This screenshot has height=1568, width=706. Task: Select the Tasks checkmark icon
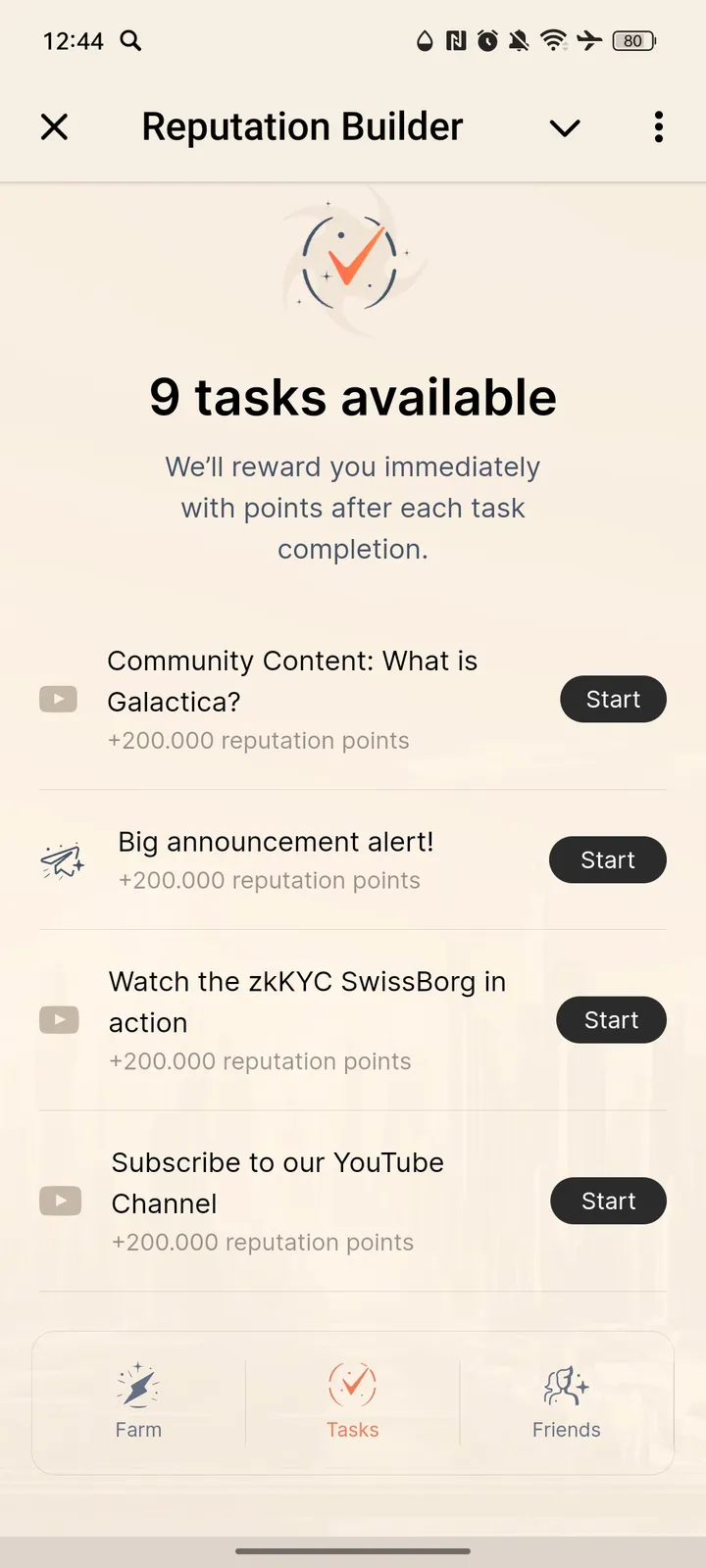coord(353,1385)
